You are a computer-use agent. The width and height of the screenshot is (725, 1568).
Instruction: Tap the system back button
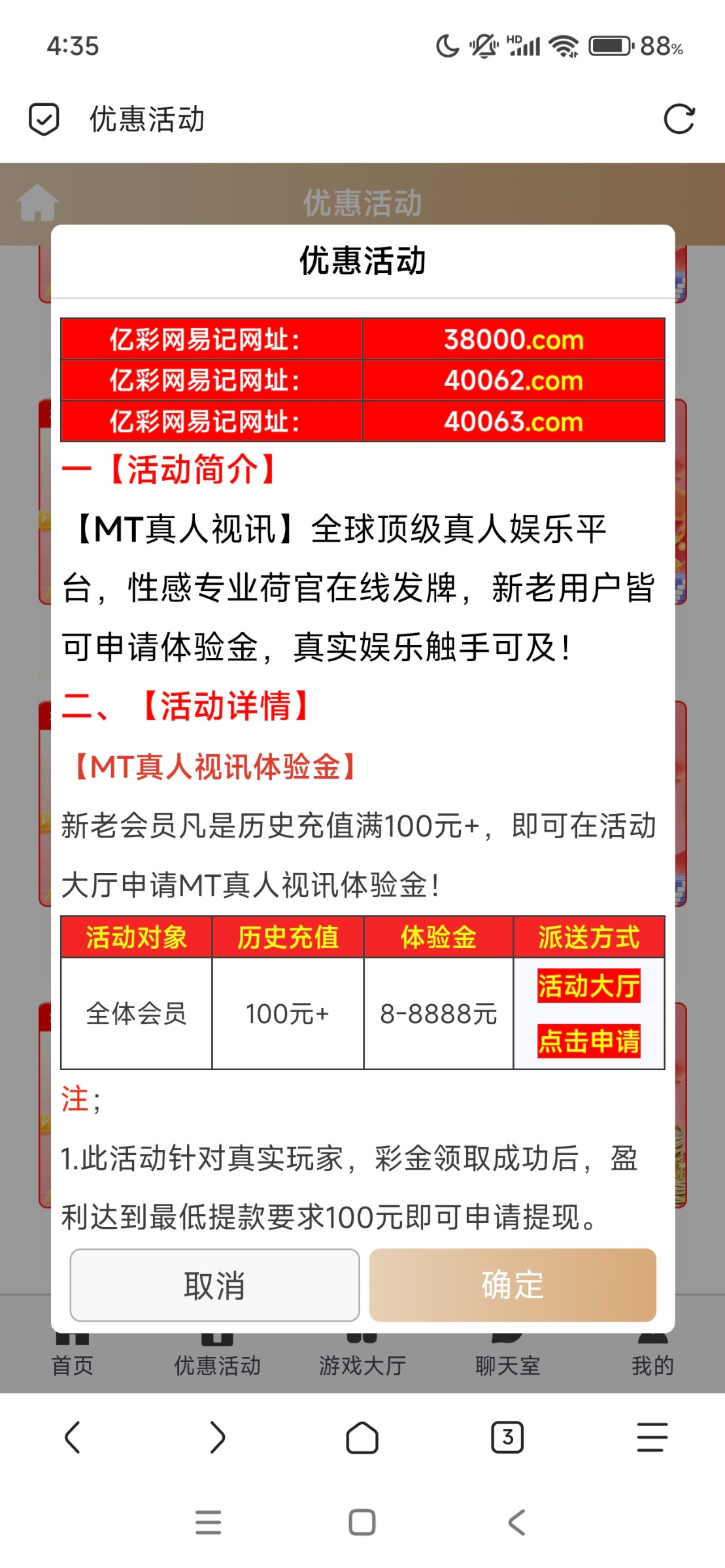click(516, 1522)
